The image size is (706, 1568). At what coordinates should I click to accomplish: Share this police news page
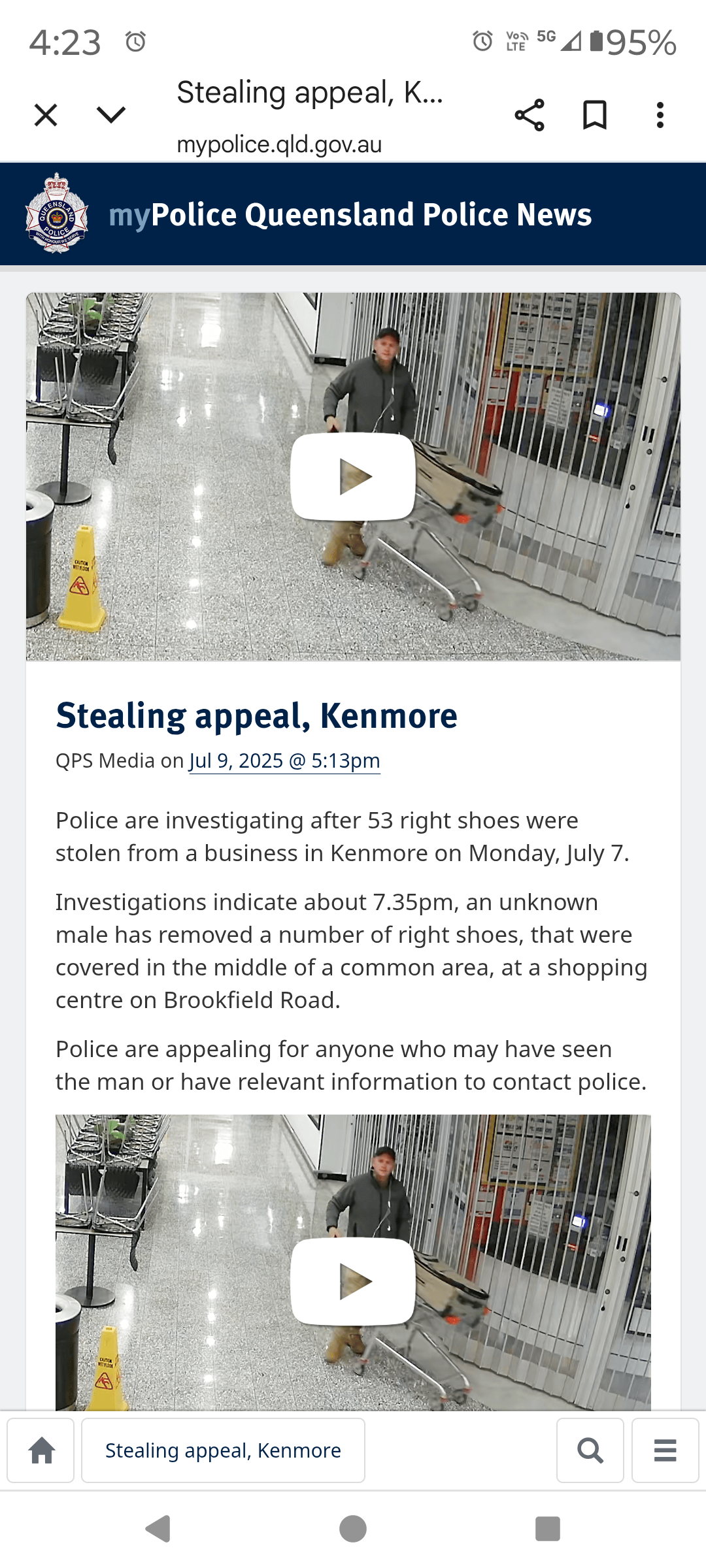[529, 115]
